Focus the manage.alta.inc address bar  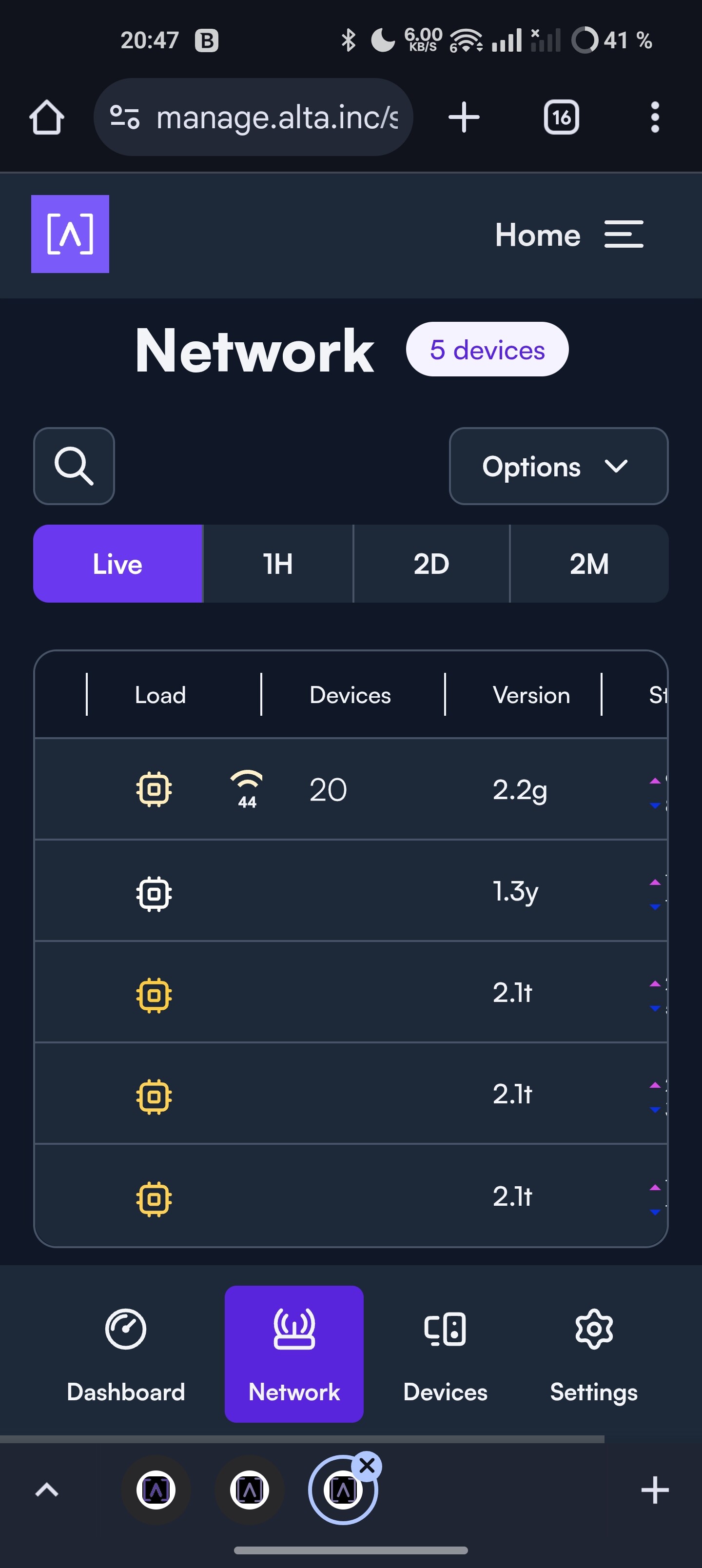[x=253, y=117]
